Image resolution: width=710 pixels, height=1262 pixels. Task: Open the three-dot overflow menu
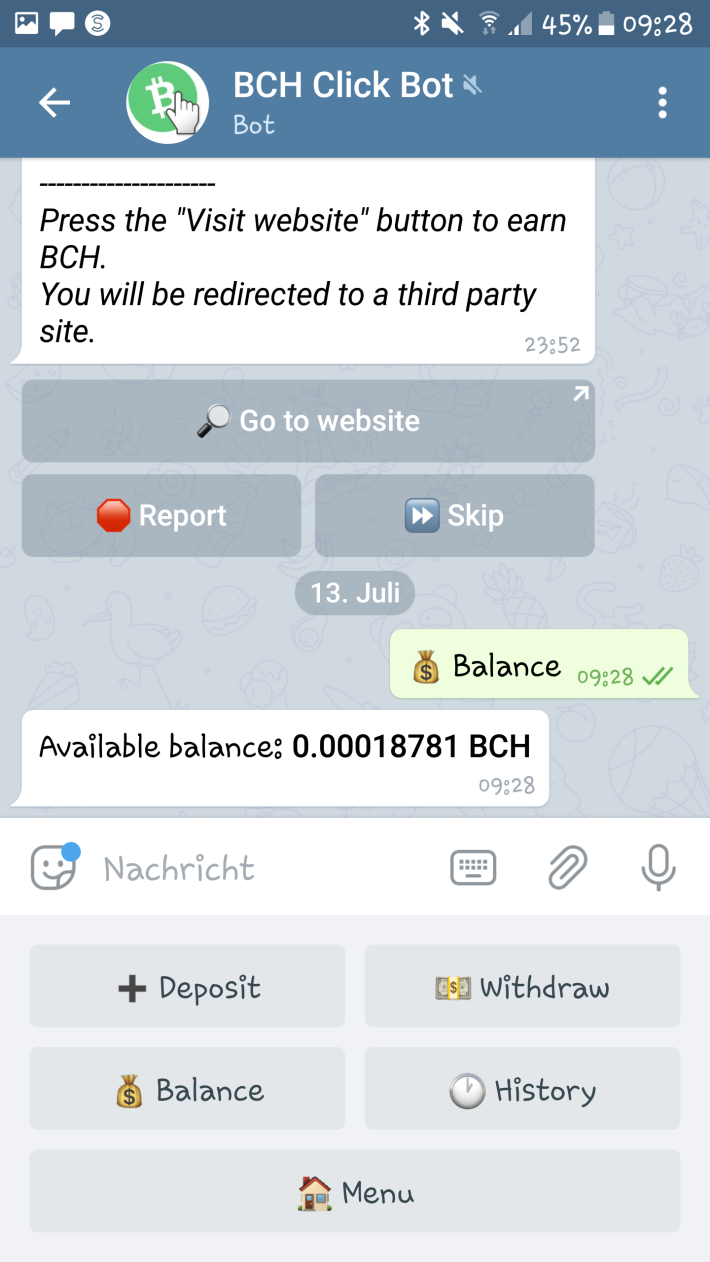pos(662,102)
